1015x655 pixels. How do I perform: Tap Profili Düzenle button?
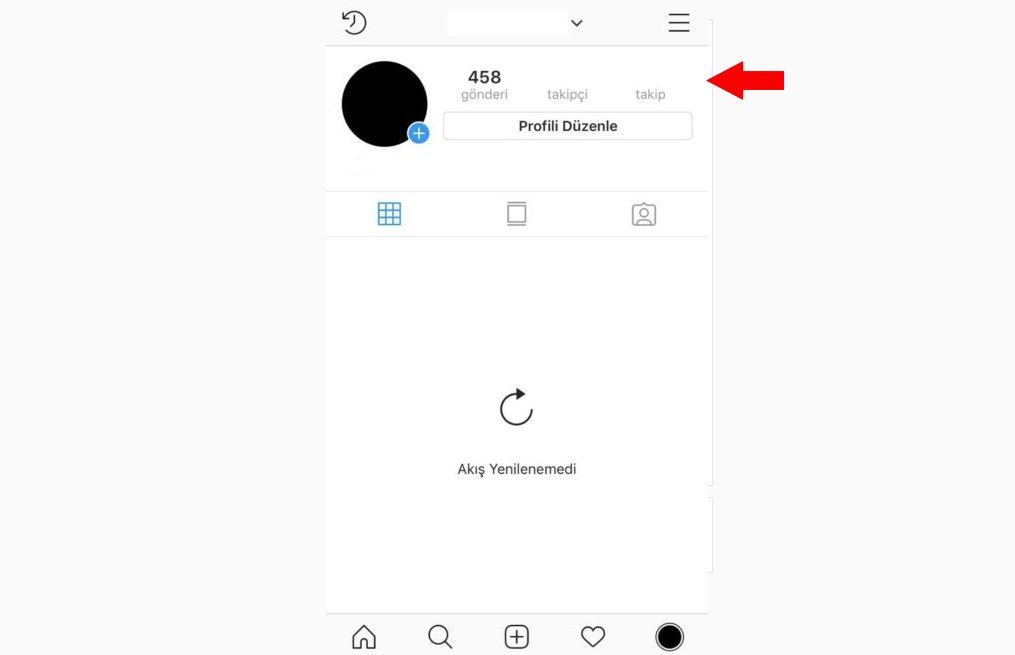point(567,126)
